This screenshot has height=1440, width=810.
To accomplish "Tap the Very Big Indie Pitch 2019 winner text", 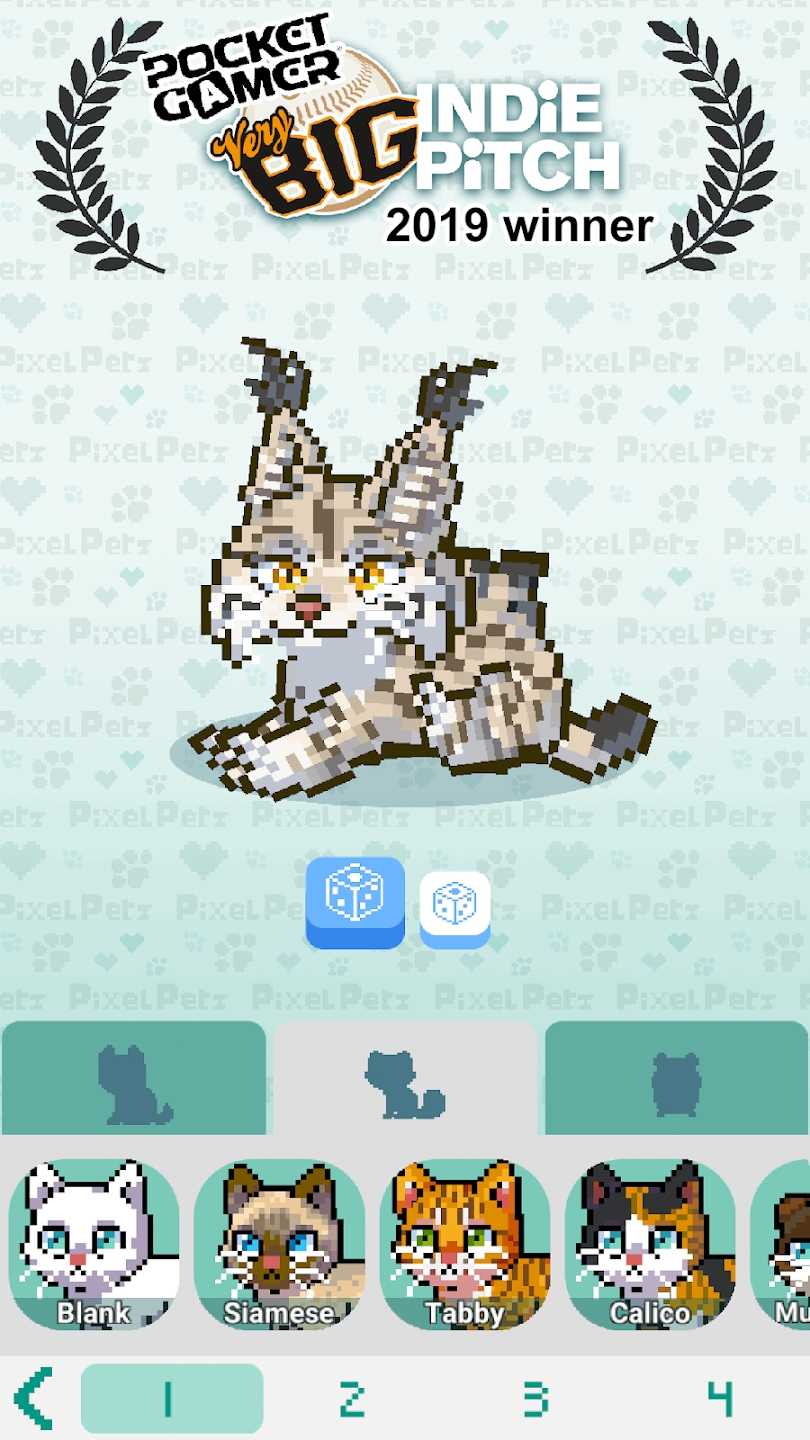I will 520,225.
